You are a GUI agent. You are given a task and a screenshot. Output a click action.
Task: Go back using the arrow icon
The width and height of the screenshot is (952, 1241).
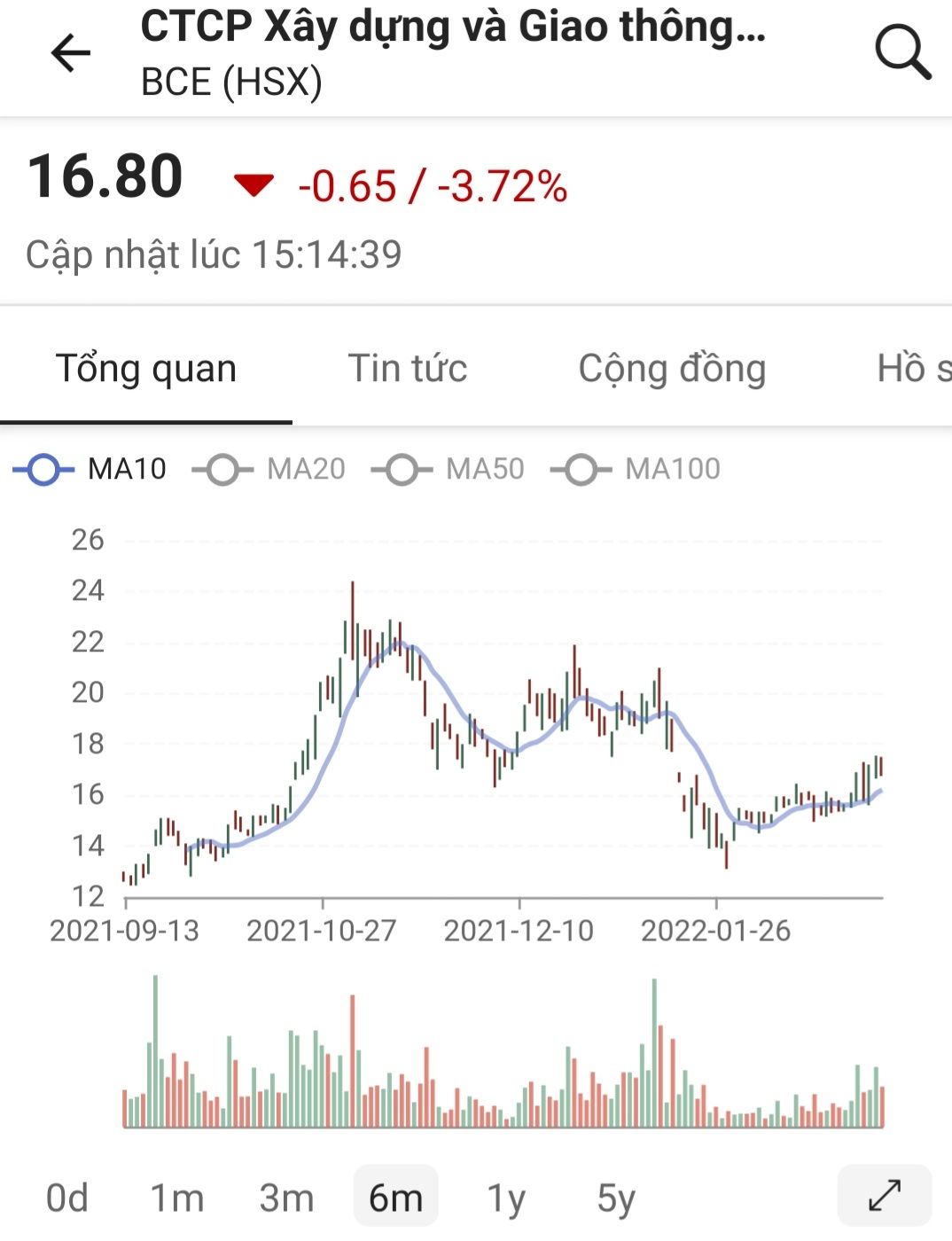coord(71,53)
